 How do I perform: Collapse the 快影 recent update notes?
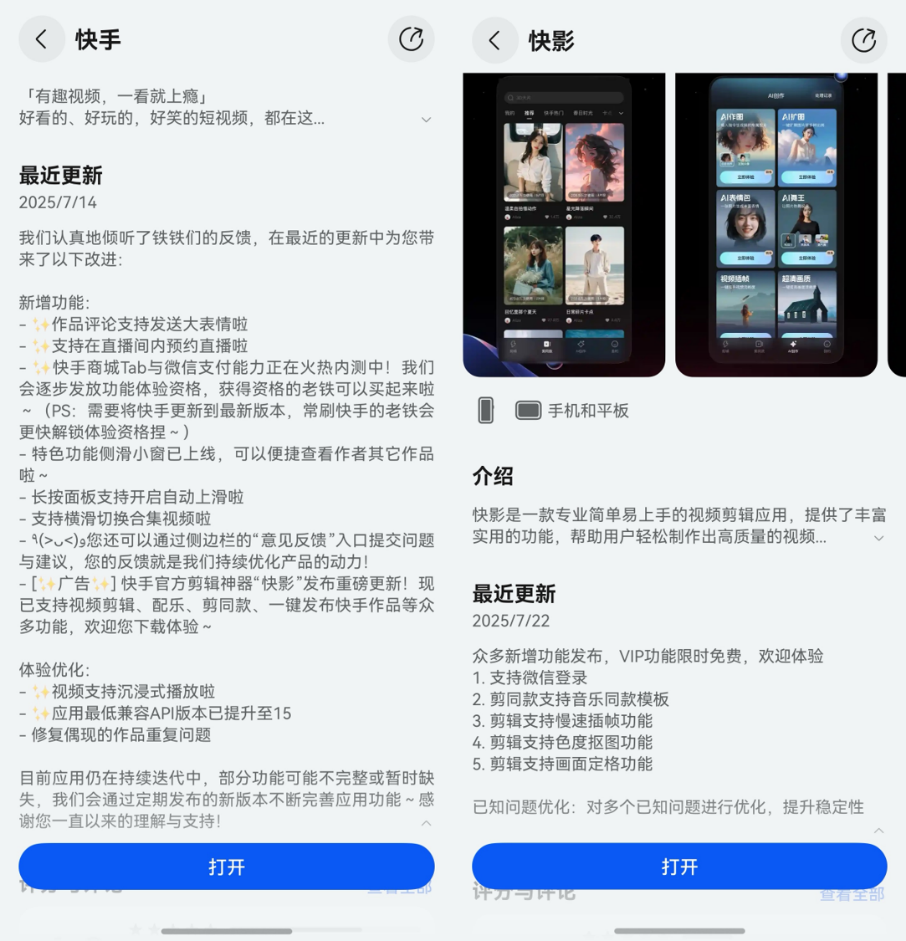(879, 830)
